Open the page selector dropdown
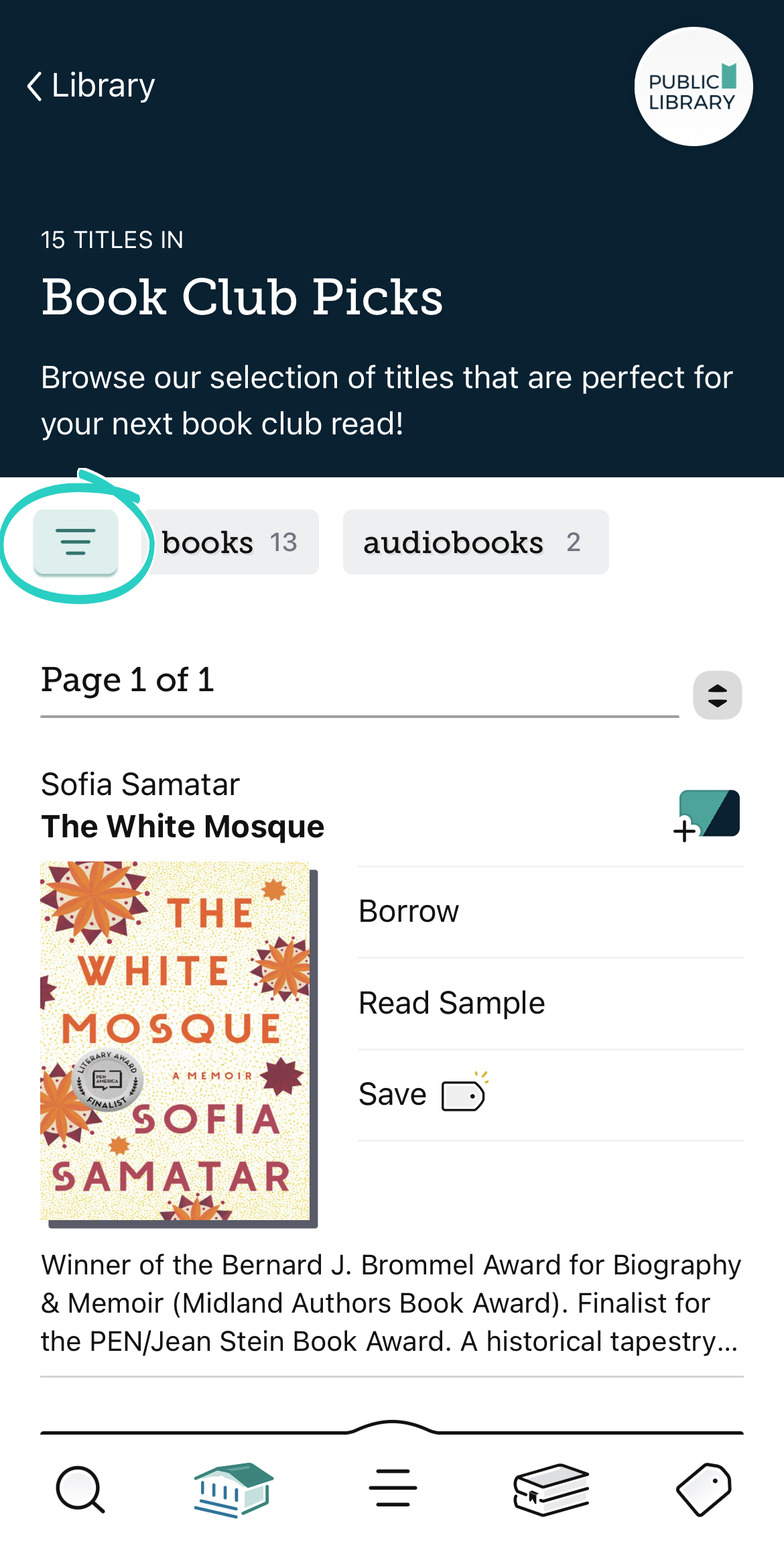 pos(717,695)
